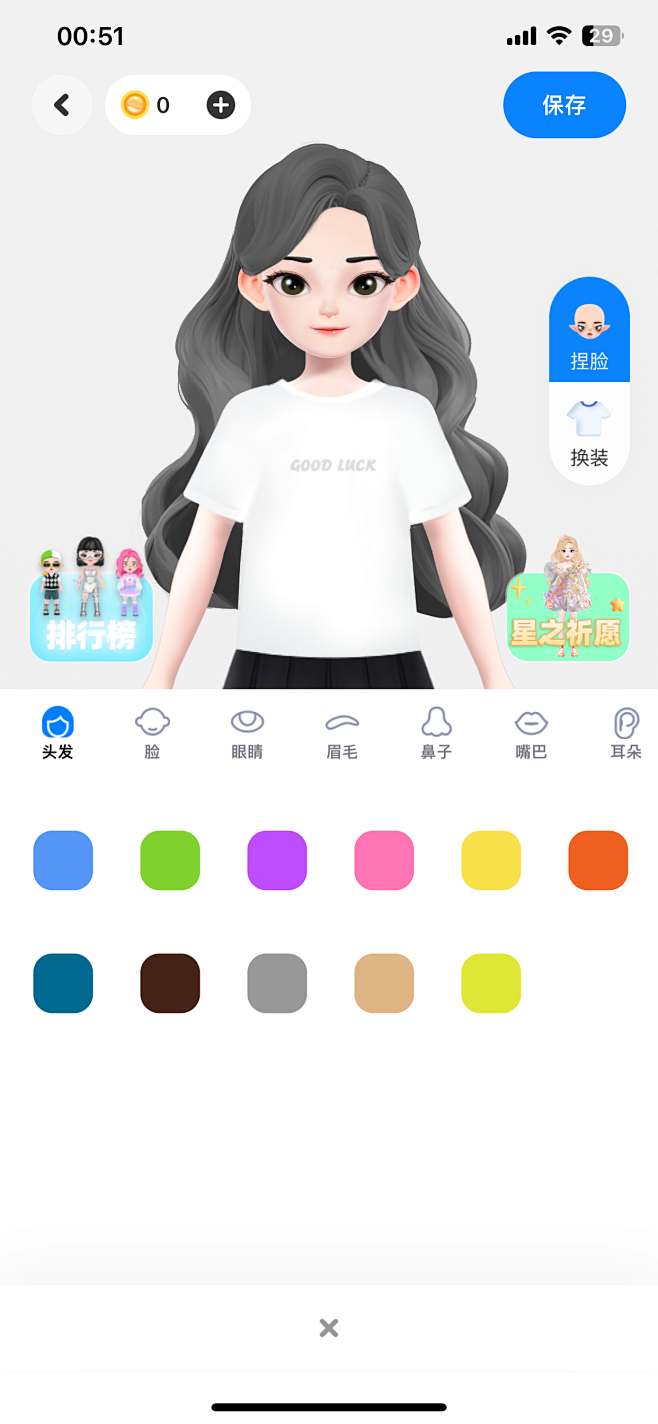
Task: Select the 耳朵 ears category
Action: [x=626, y=733]
